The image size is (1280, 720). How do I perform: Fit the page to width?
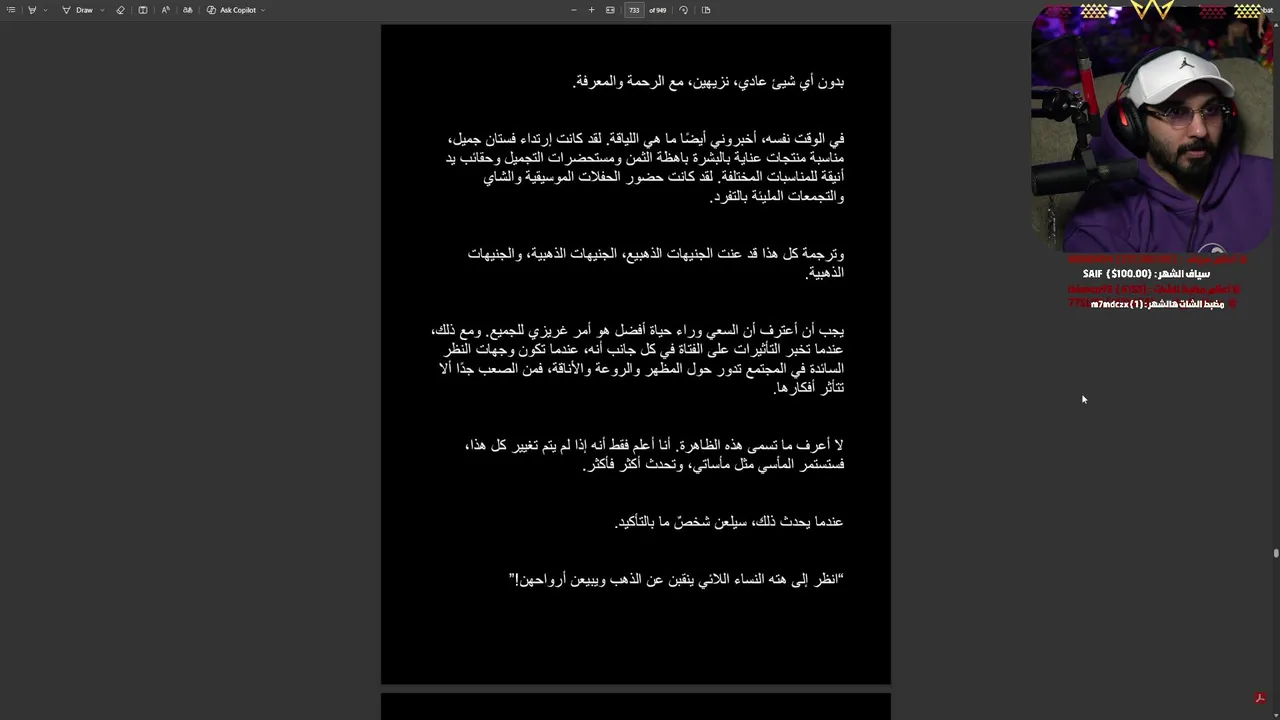tap(610, 10)
